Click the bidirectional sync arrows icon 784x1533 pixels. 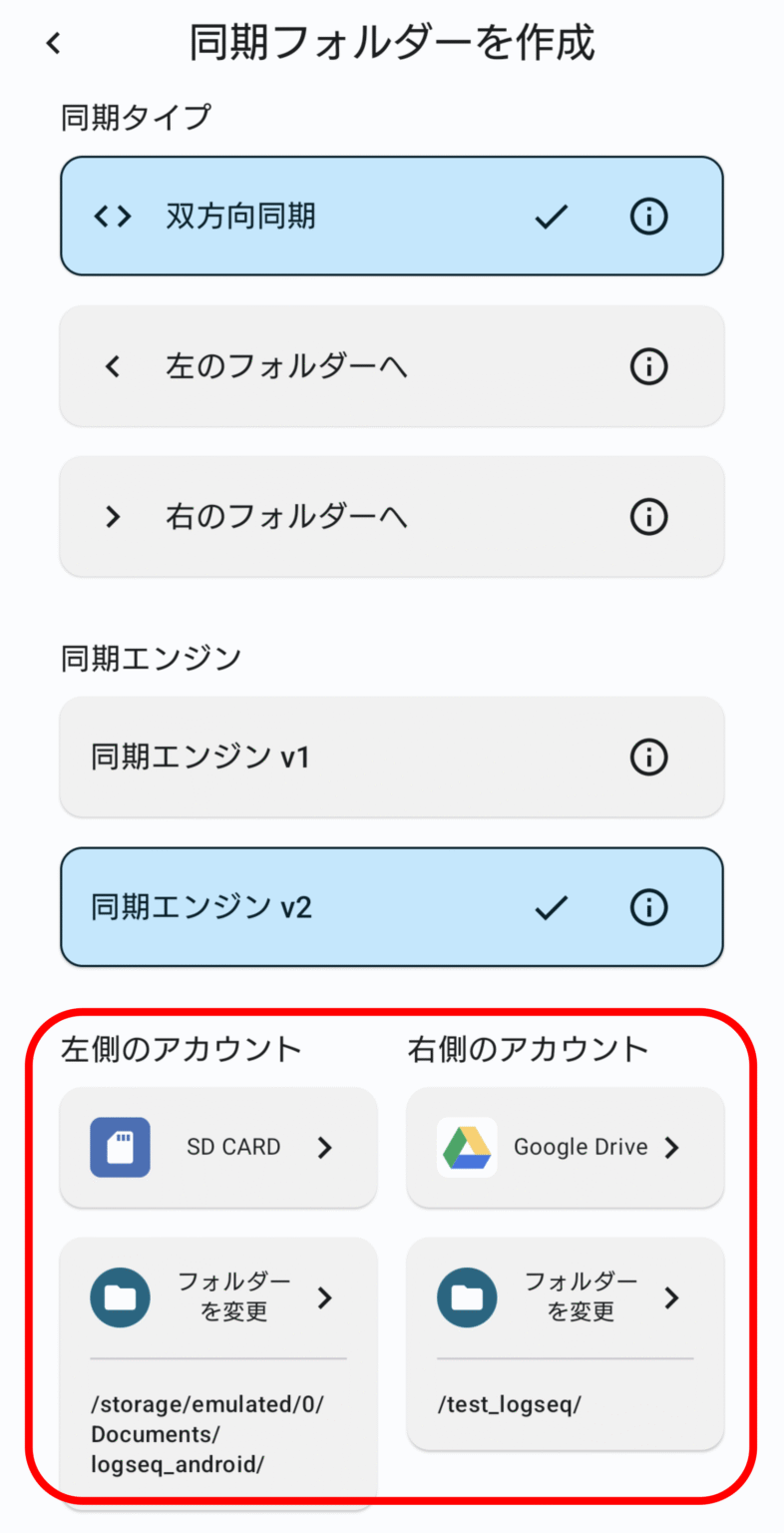click(112, 217)
